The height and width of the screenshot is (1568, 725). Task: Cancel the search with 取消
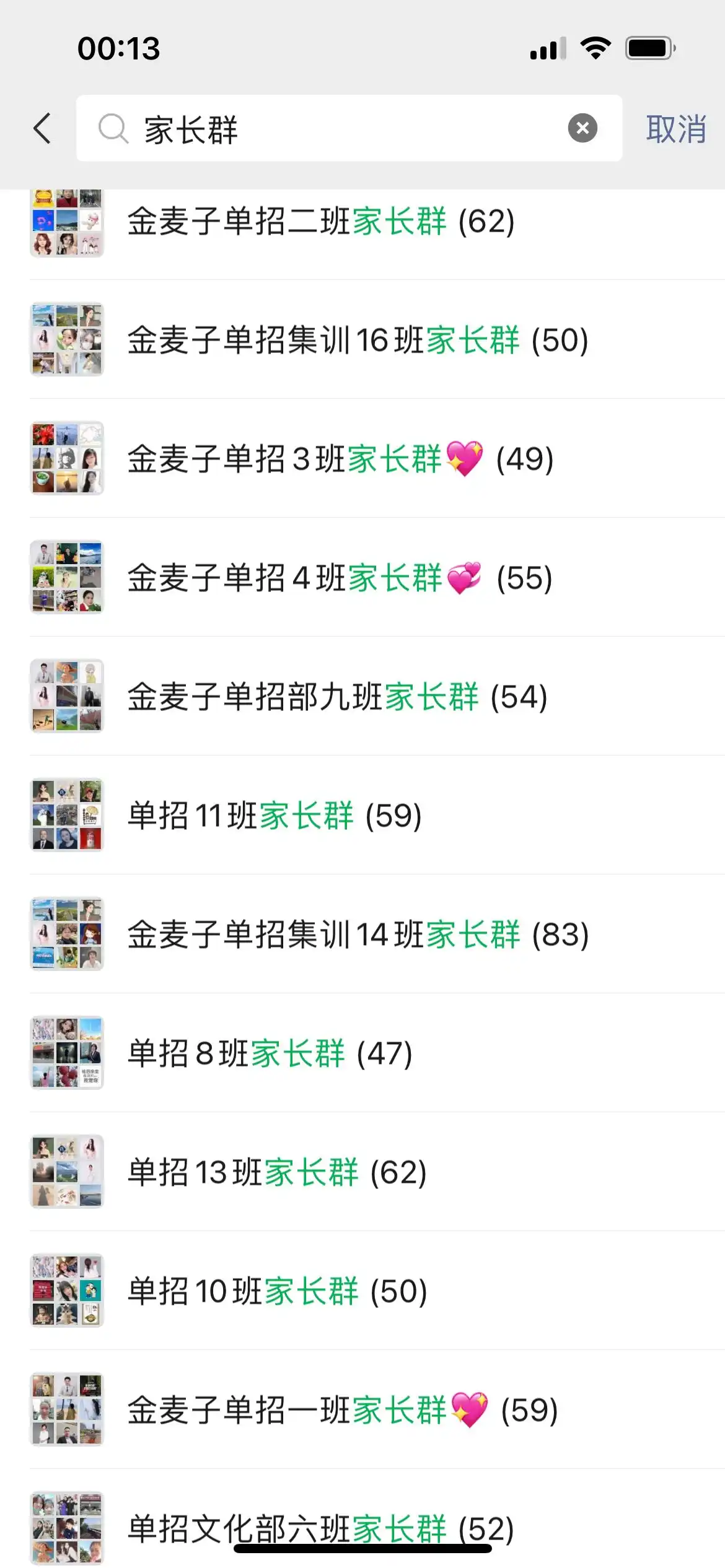pos(675,129)
